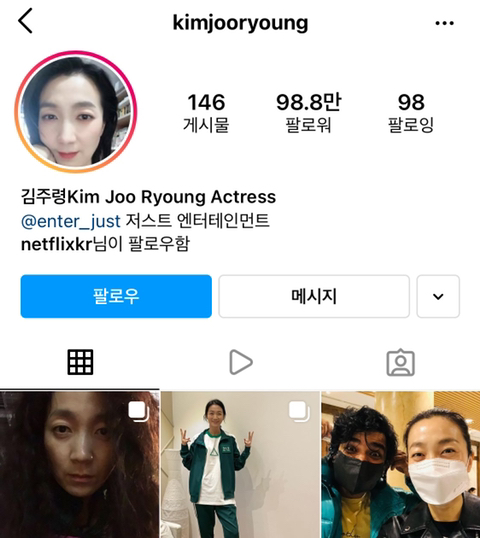Switch to the posts grid tab
480x538 pixels.
80,362
